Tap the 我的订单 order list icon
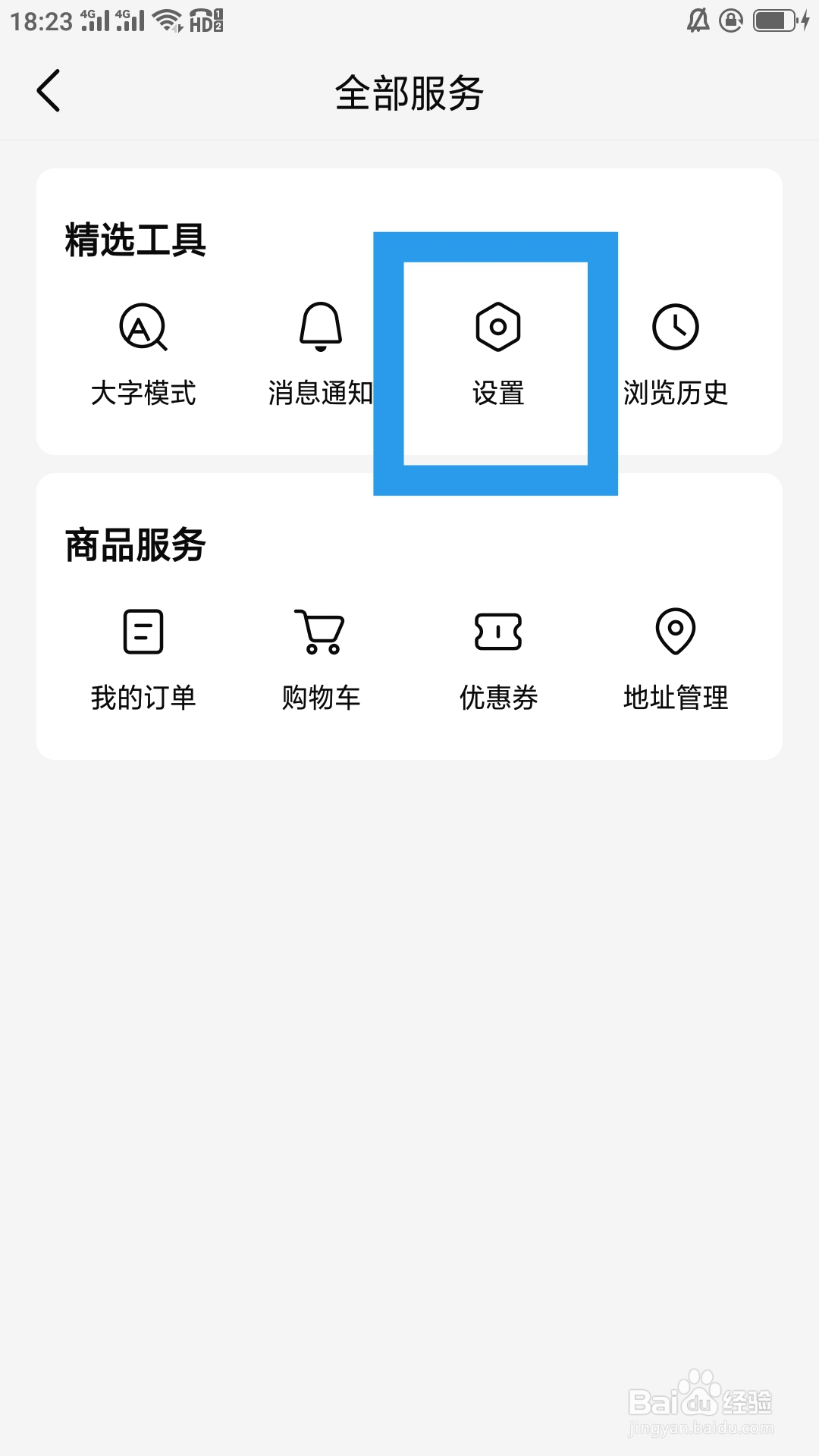The image size is (819, 1456). click(143, 632)
